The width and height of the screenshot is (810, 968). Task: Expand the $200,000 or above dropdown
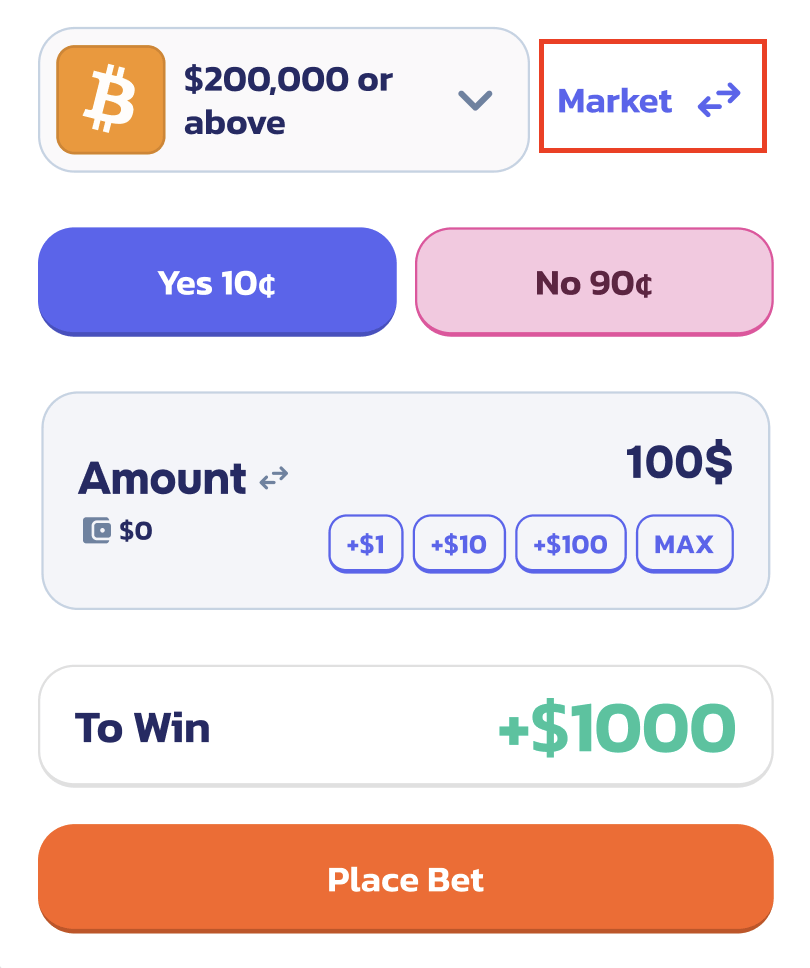(x=474, y=100)
